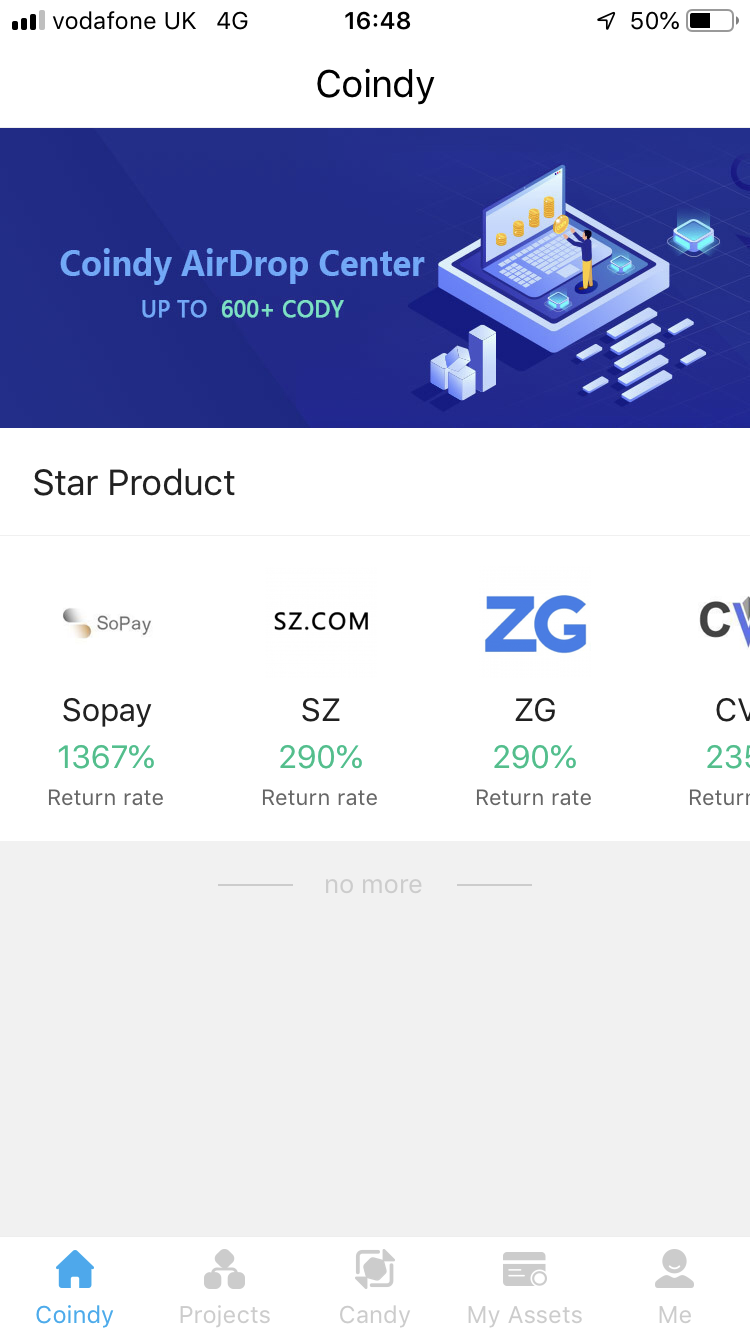Open the Coindy AirDrop Center banner
Viewport: 750px width, 1334px height.
(x=375, y=278)
